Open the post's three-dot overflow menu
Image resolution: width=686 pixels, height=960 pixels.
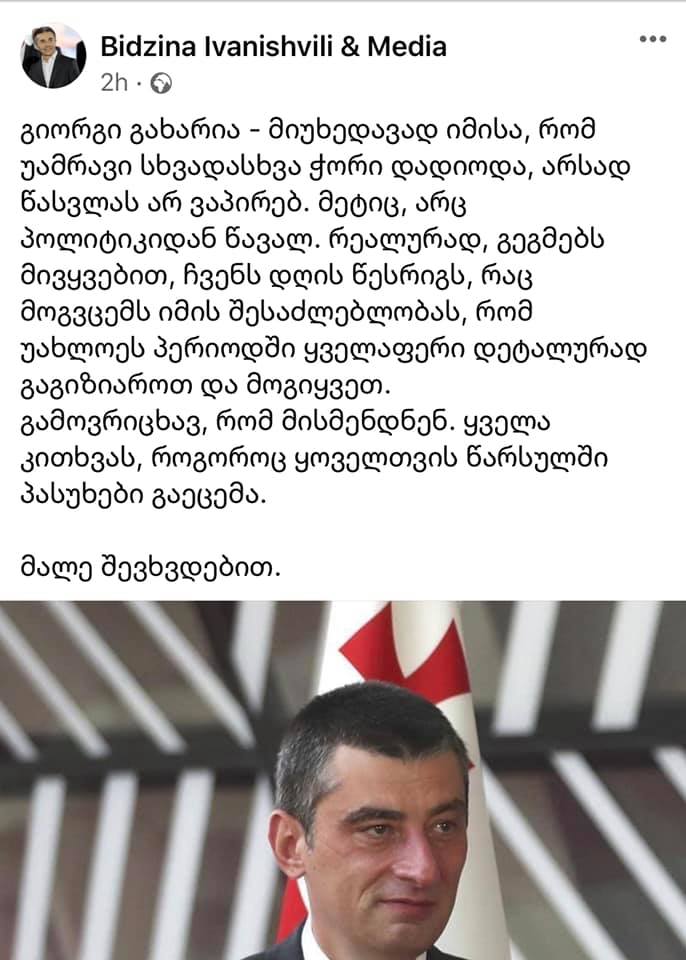(x=651, y=39)
